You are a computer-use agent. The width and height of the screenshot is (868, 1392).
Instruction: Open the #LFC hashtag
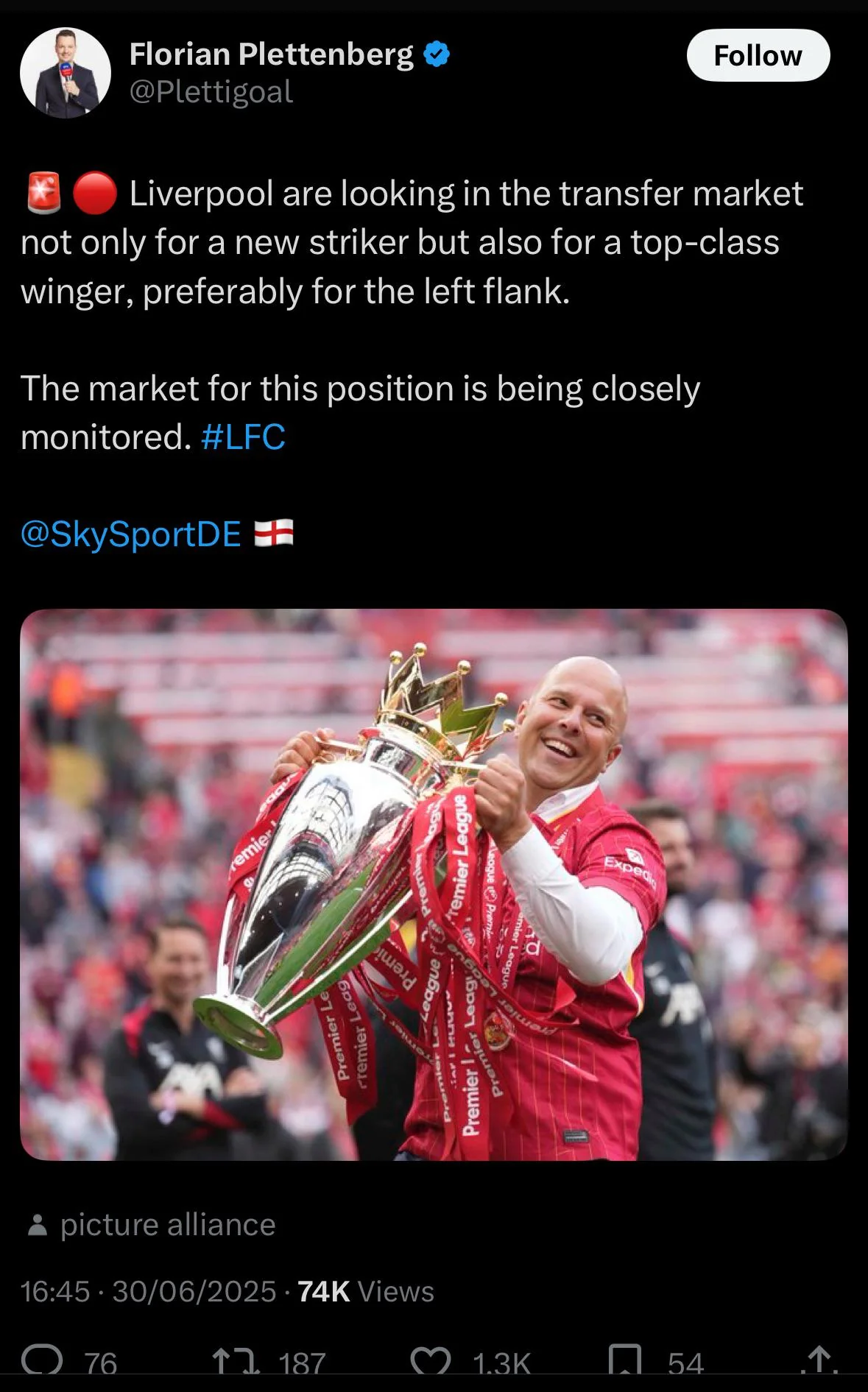[x=242, y=437]
